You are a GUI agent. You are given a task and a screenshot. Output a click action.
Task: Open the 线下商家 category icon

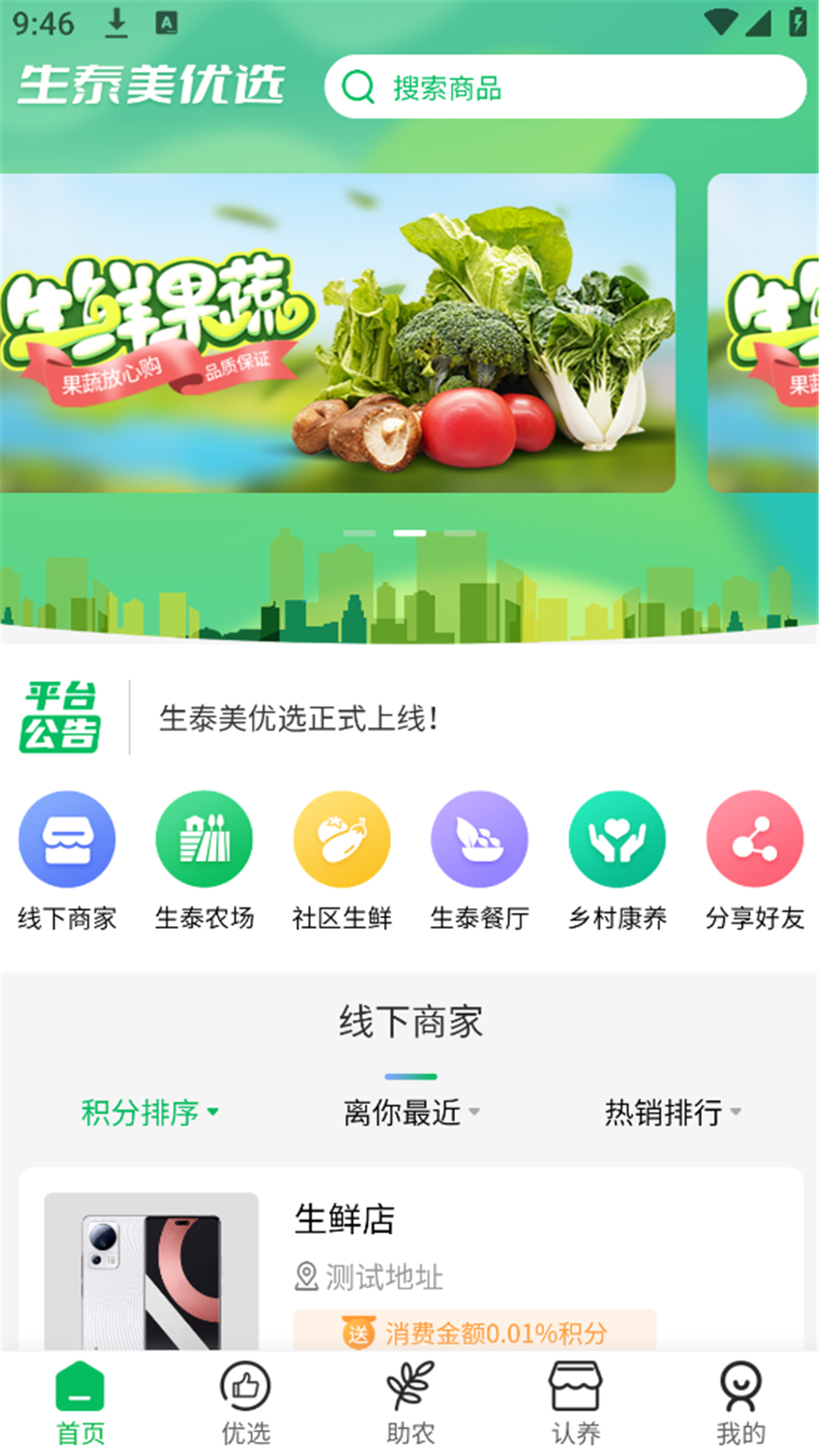[67, 838]
